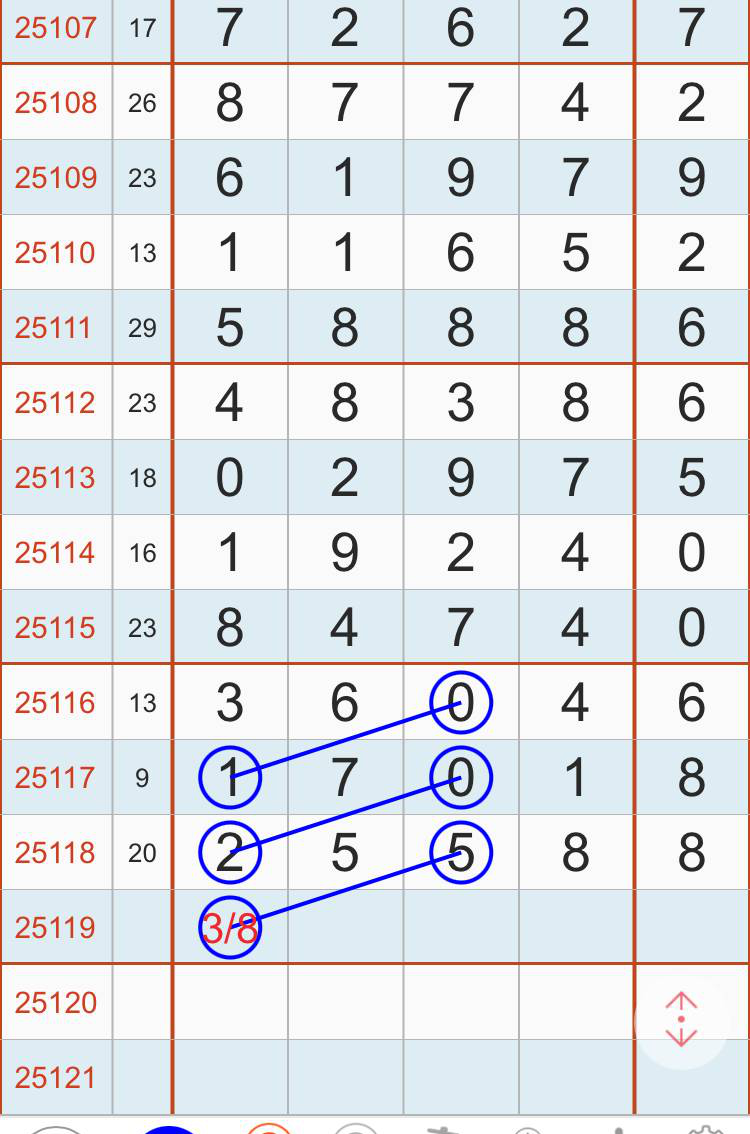
Task: Tap the floating up-down scroll arrows icon
Action: [681, 1018]
